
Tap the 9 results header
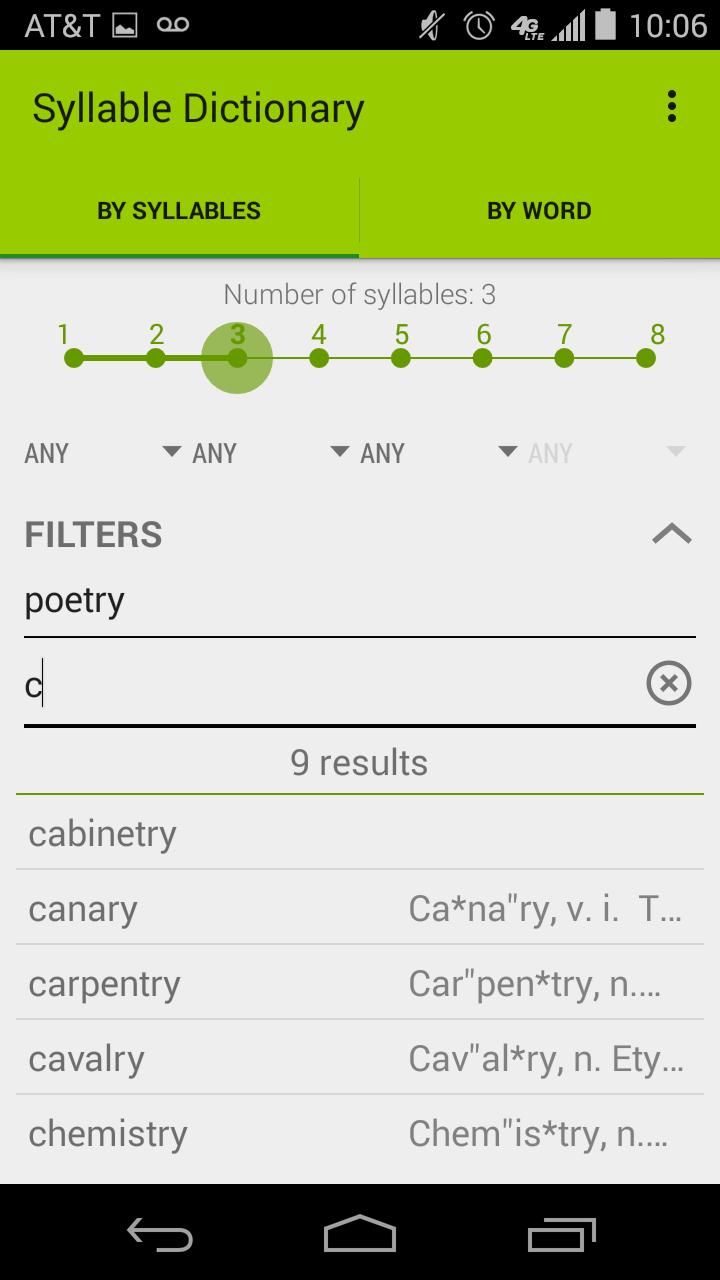(360, 762)
